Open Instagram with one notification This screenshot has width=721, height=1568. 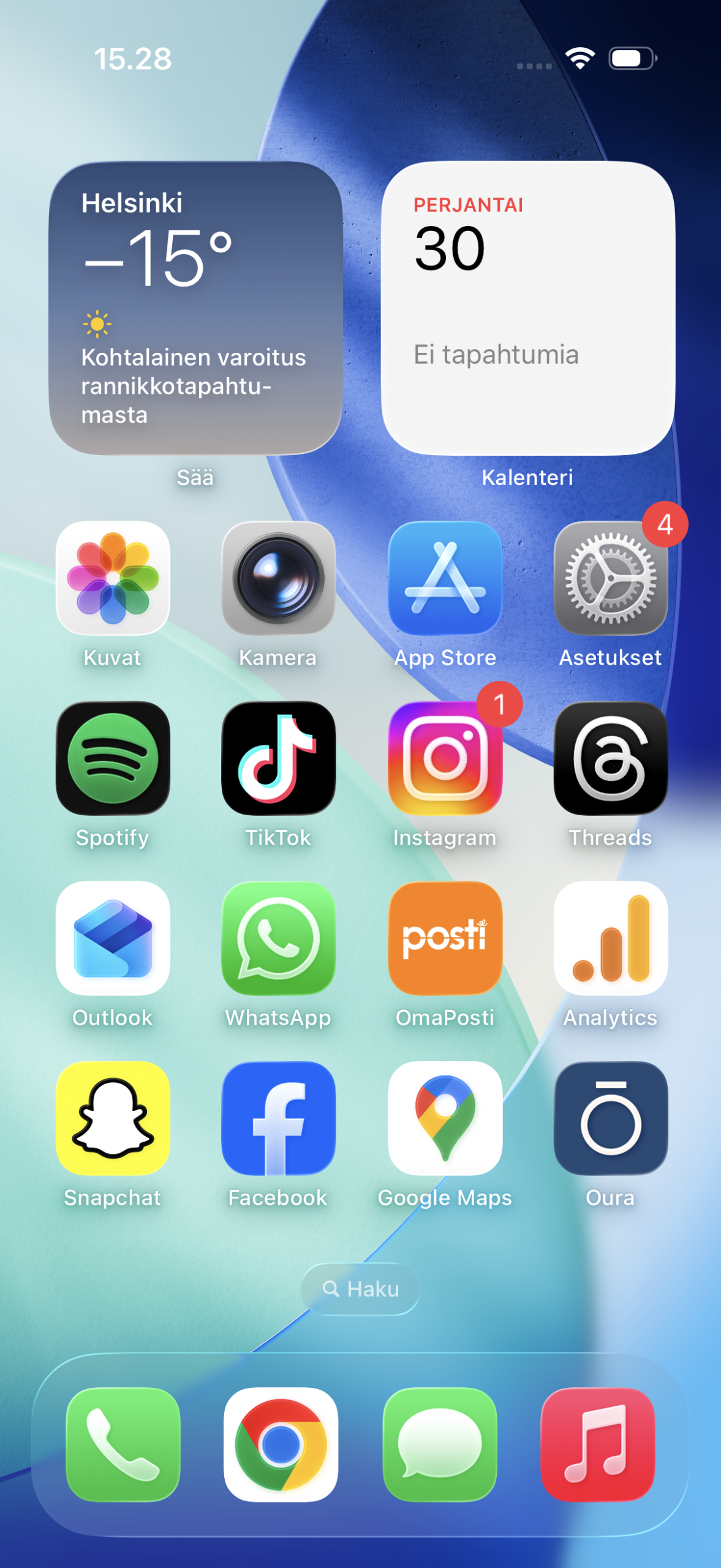pos(445,758)
